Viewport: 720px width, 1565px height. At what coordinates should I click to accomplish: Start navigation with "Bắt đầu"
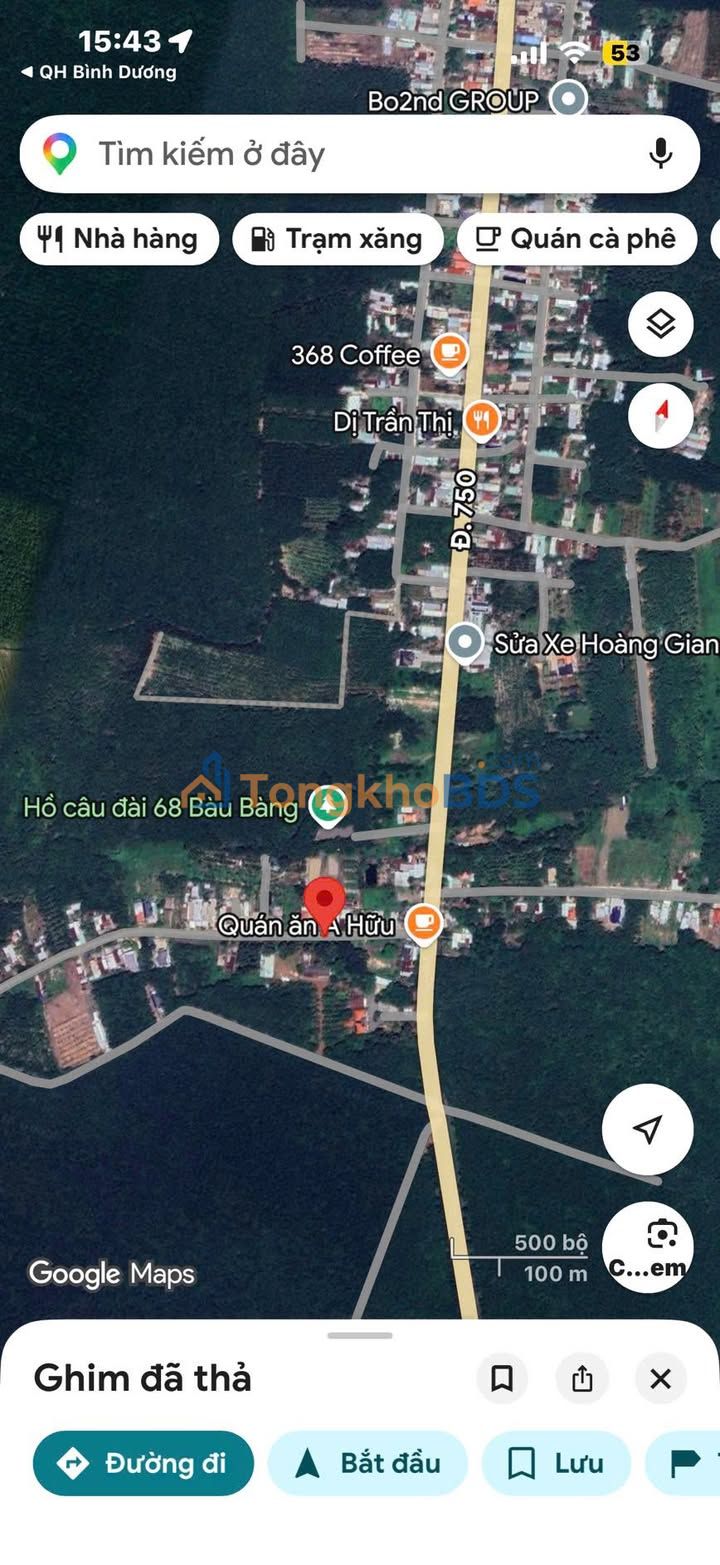pyautogui.click(x=368, y=1463)
